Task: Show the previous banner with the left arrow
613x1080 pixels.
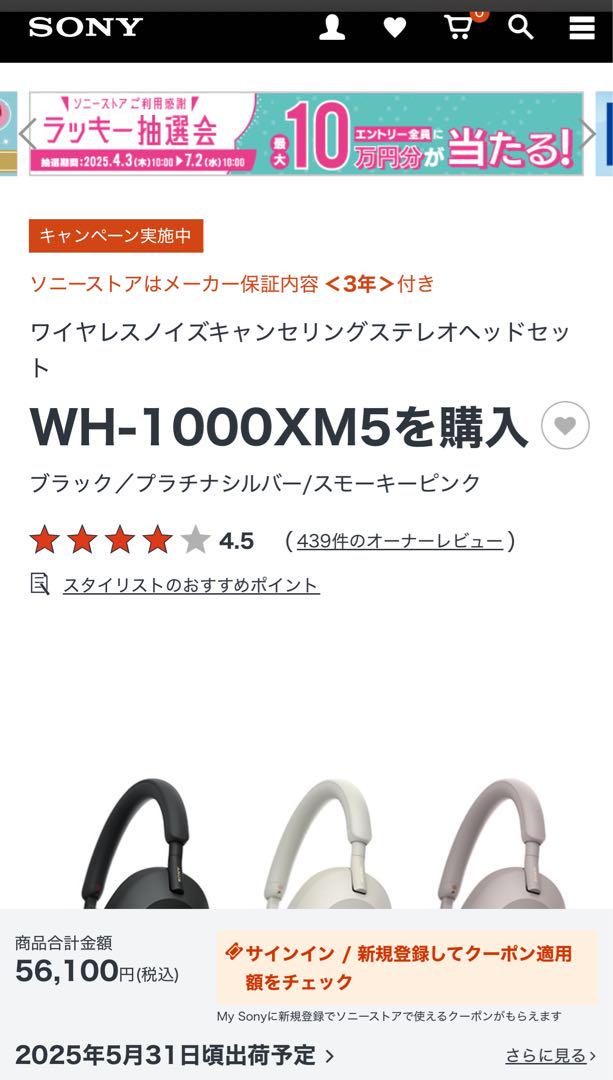Action: (26, 133)
